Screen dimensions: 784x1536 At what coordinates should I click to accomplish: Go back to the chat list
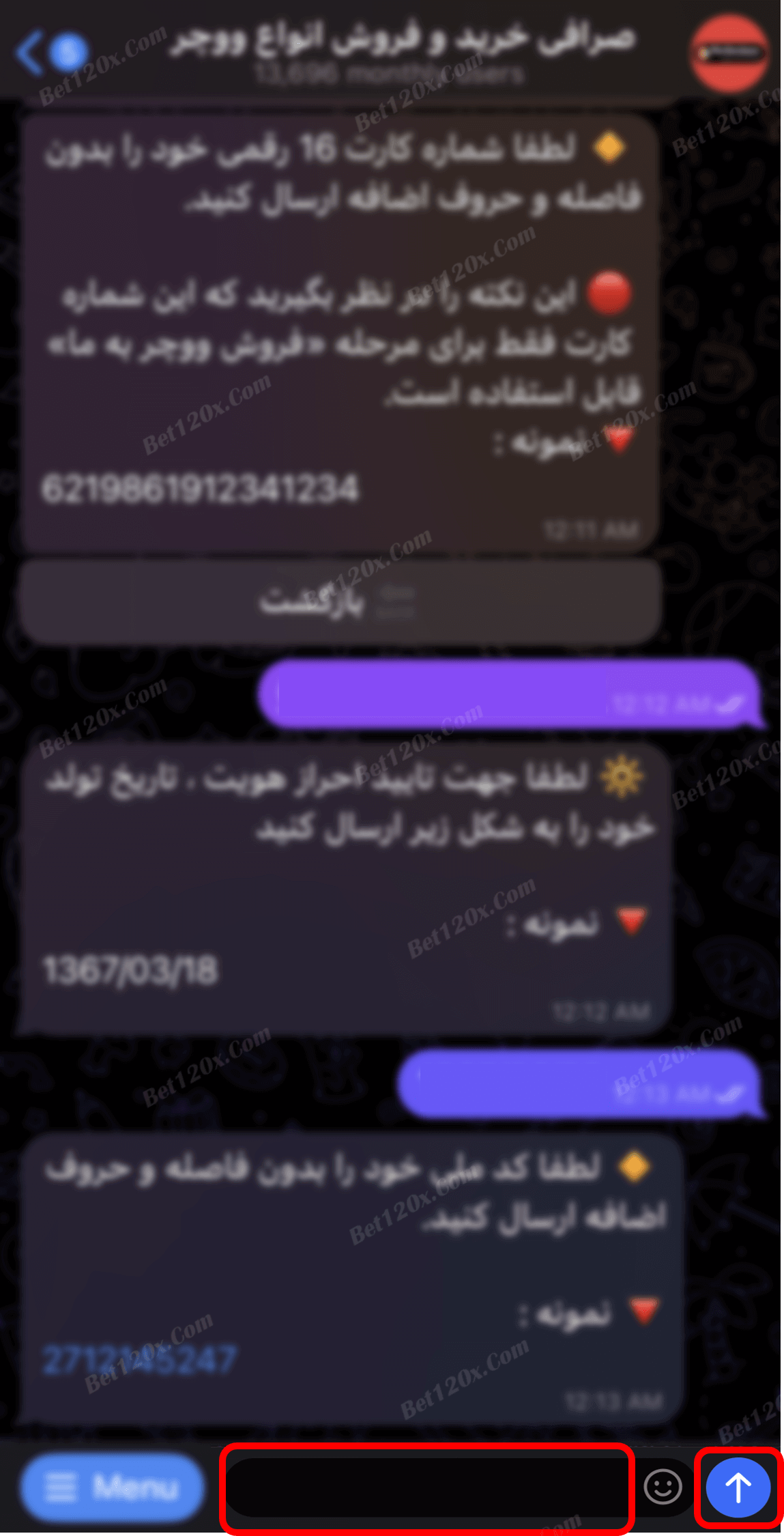click(30, 53)
